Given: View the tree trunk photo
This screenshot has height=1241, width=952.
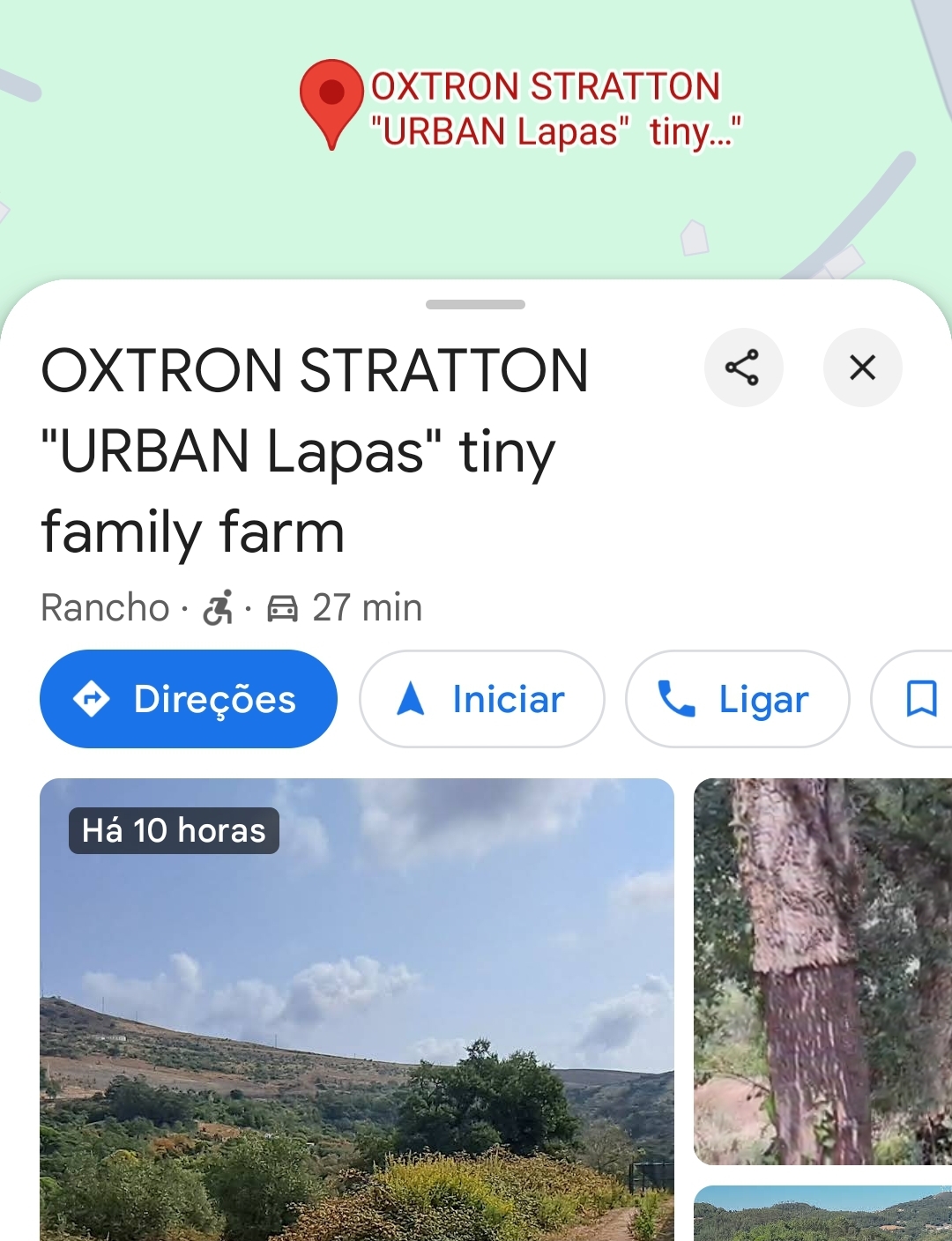Looking at the screenshot, I should point(822,971).
